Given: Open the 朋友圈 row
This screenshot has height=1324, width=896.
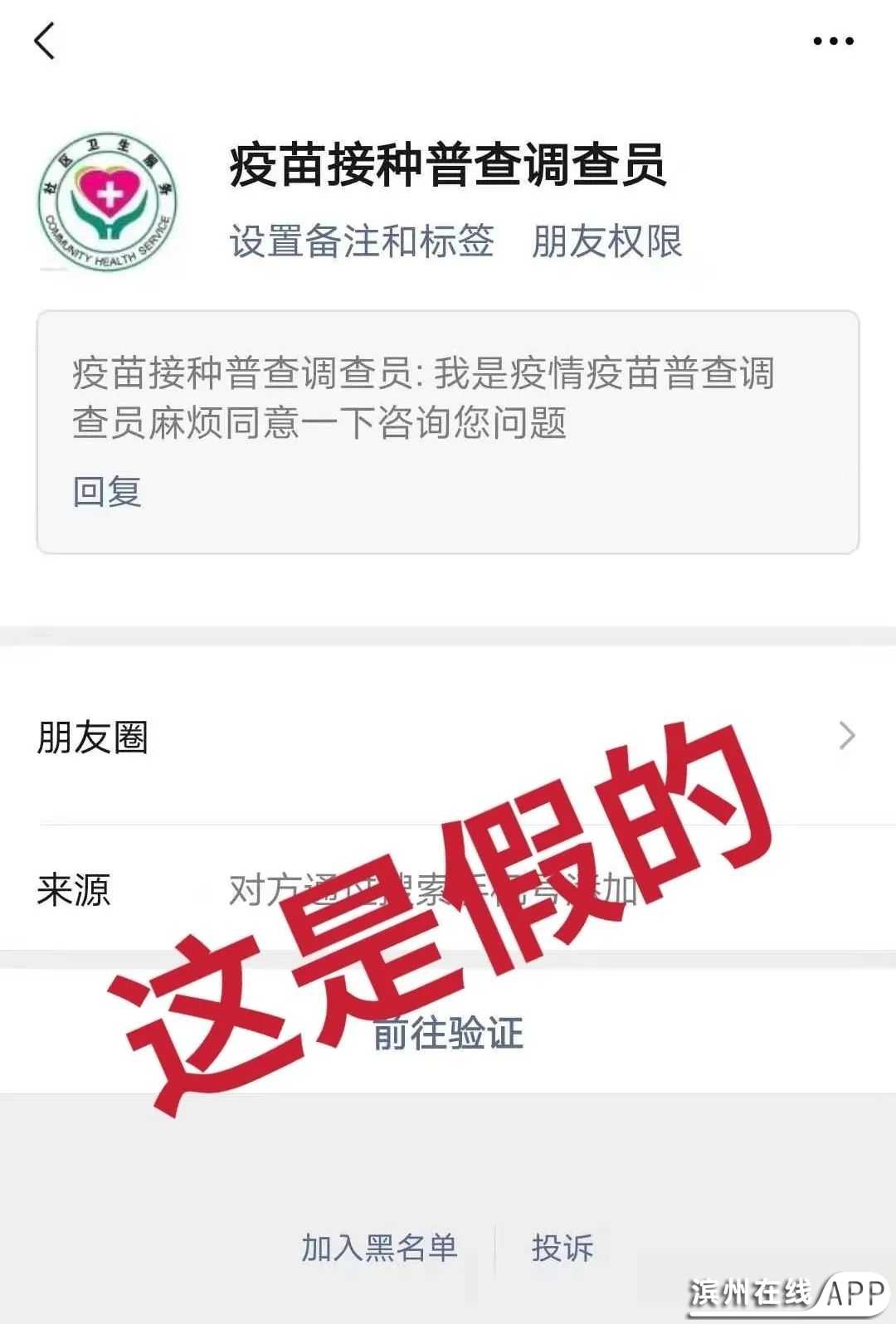Looking at the screenshot, I should (448, 737).
